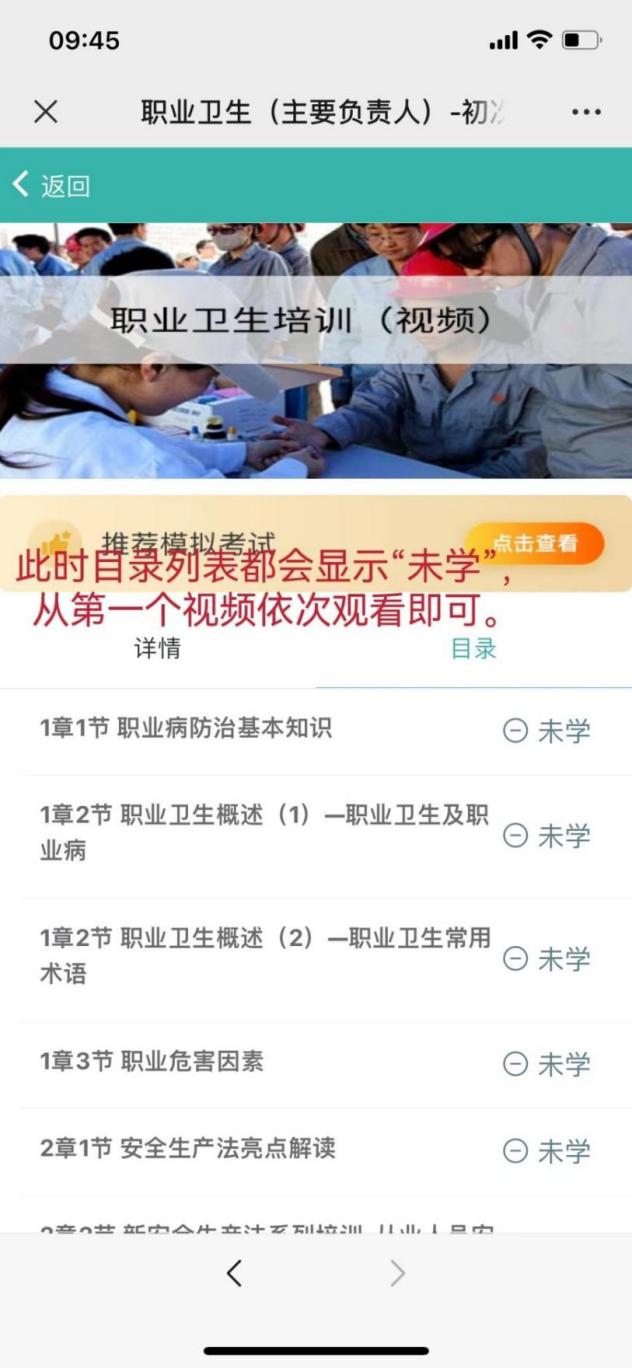The height and width of the screenshot is (1368, 632).
Task: Switch to the 详情 tab
Action: point(158,648)
